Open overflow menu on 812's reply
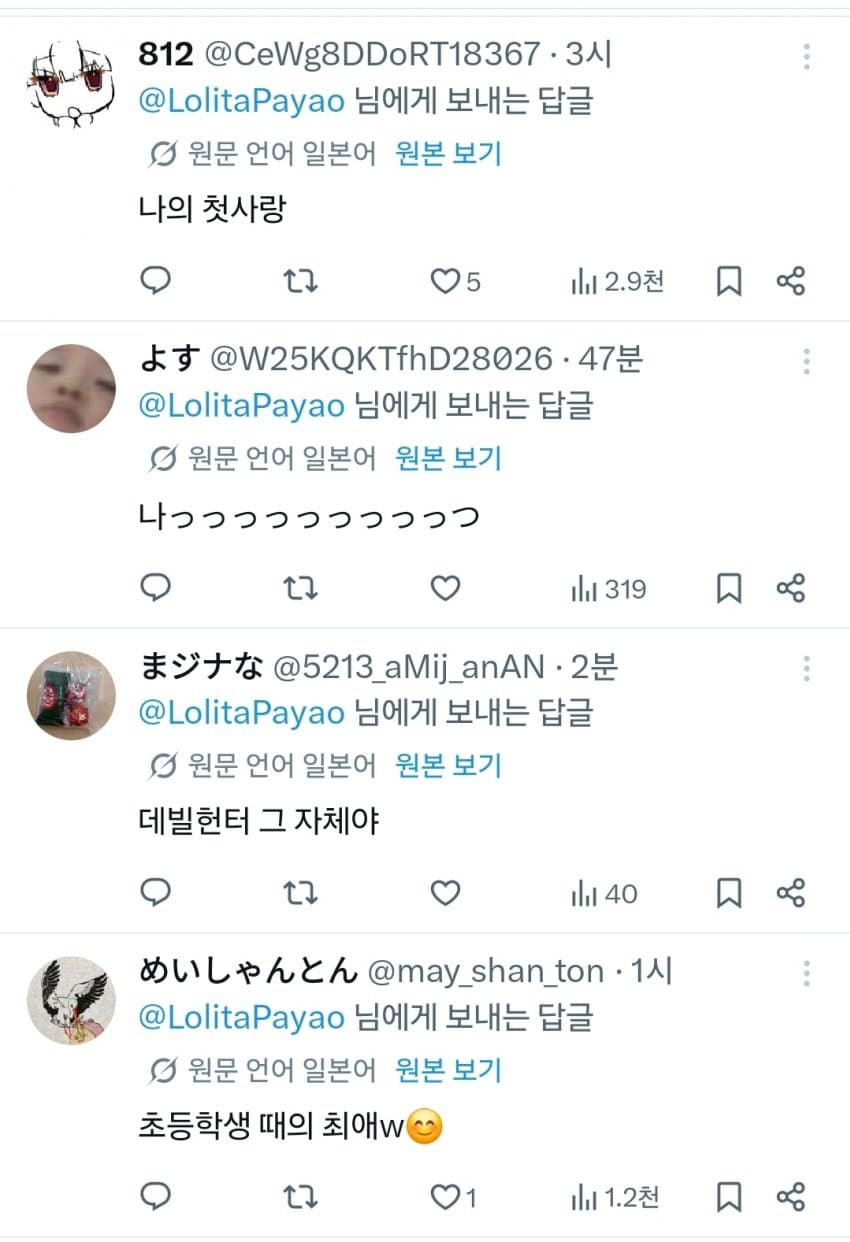 click(x=806, y=56)
